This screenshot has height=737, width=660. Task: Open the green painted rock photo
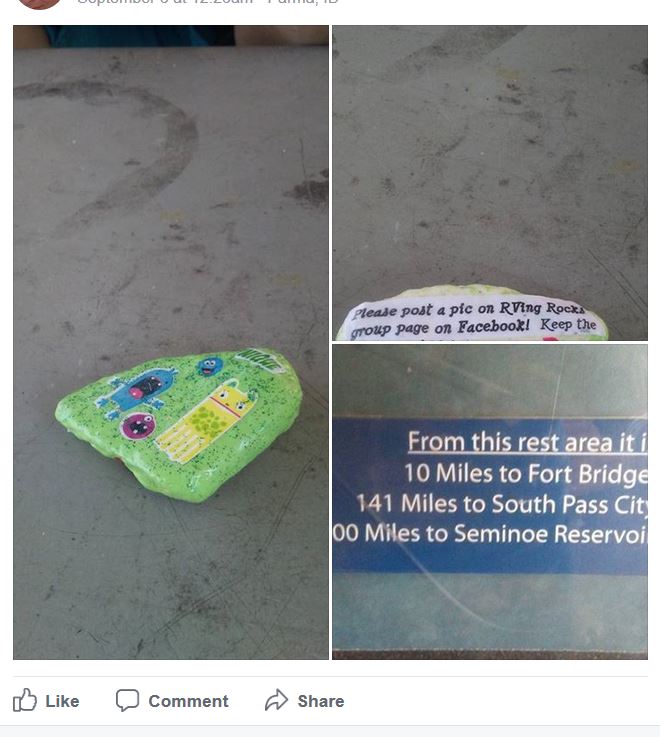click(171, 343)
